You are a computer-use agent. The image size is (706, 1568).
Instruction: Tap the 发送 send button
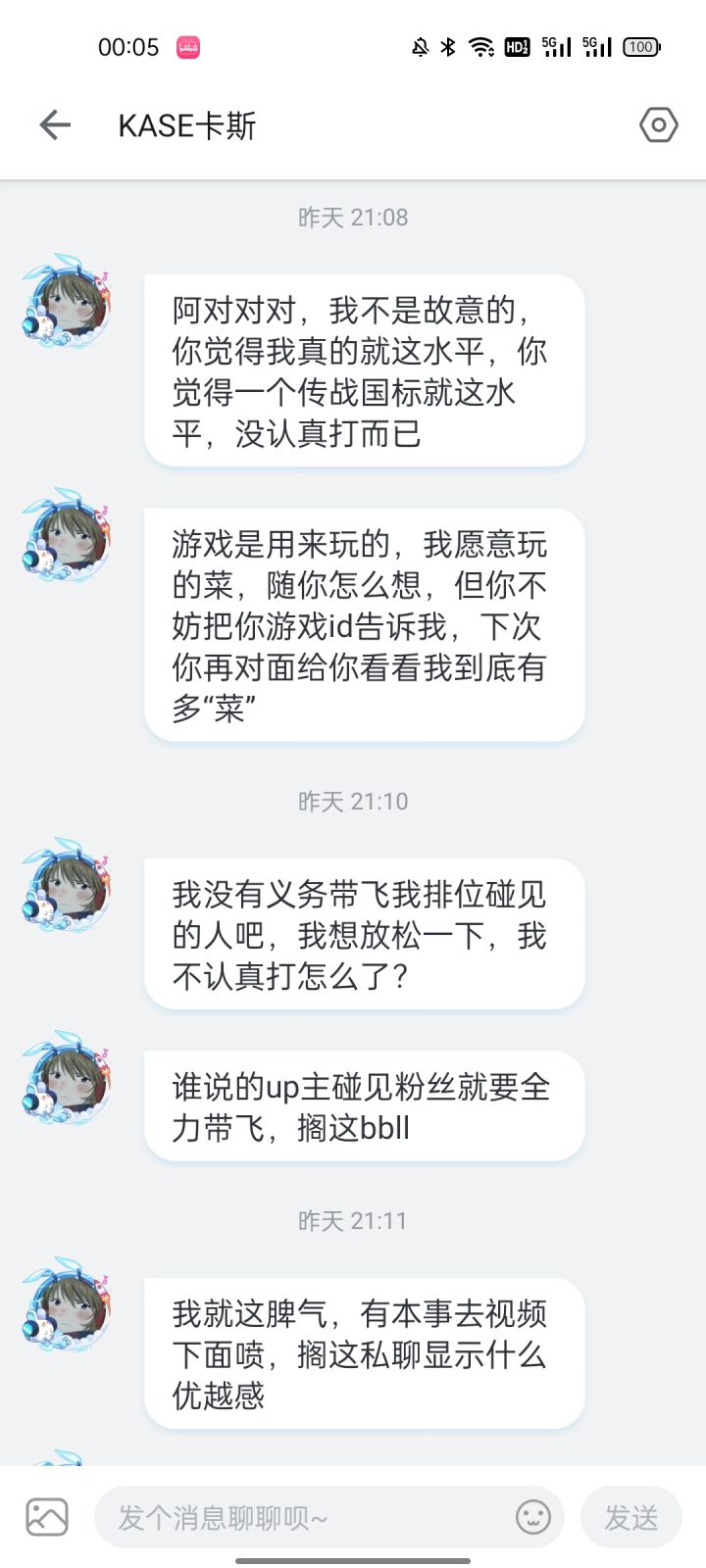630,1517
